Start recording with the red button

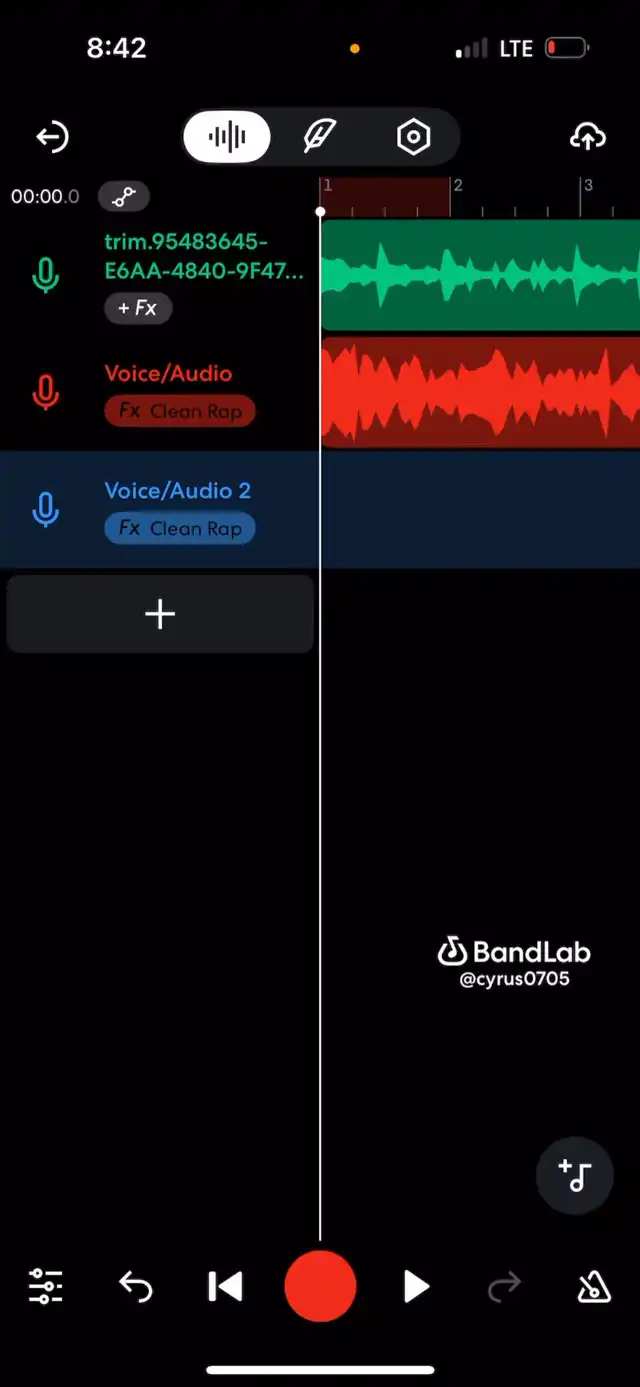pos(320,1286)
